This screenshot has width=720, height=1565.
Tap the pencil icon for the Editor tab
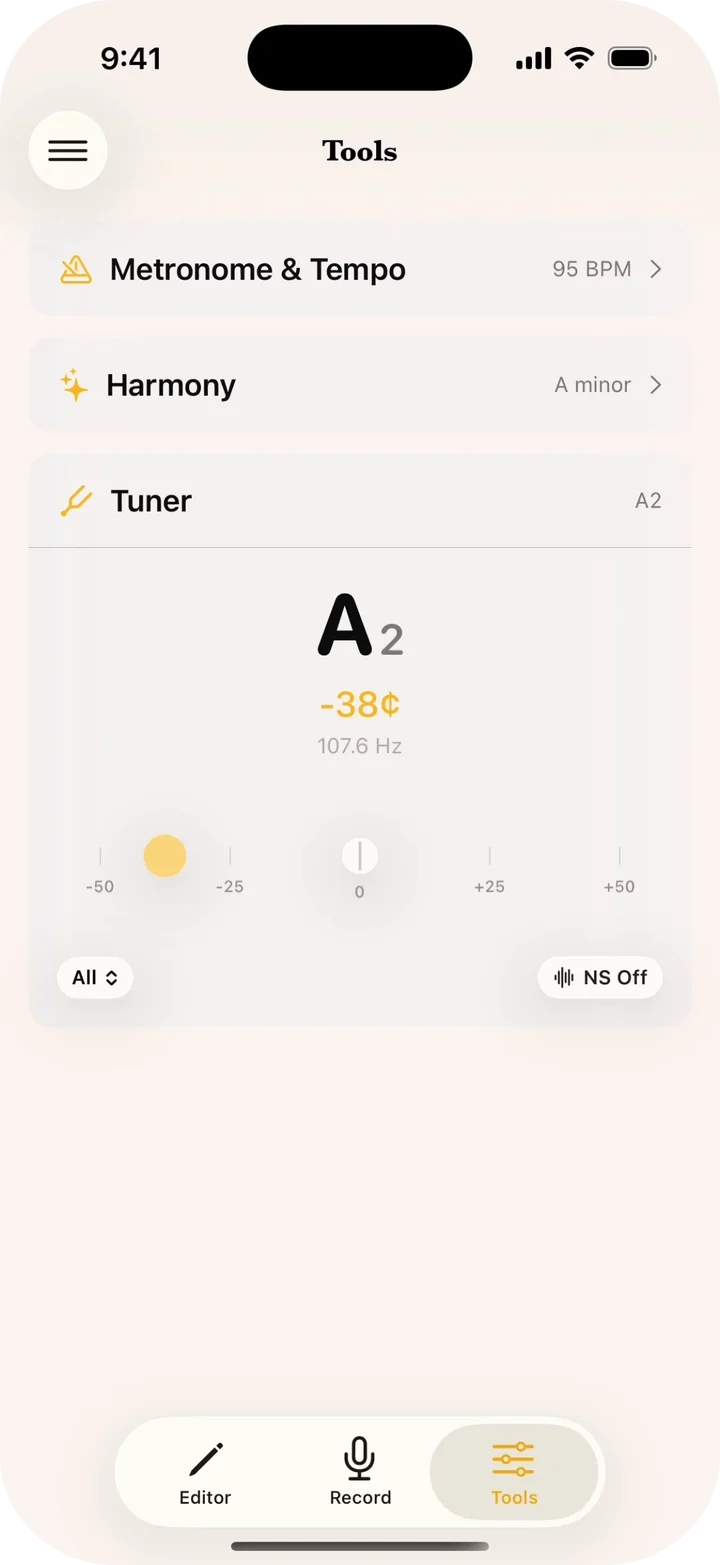[205, 1458]
